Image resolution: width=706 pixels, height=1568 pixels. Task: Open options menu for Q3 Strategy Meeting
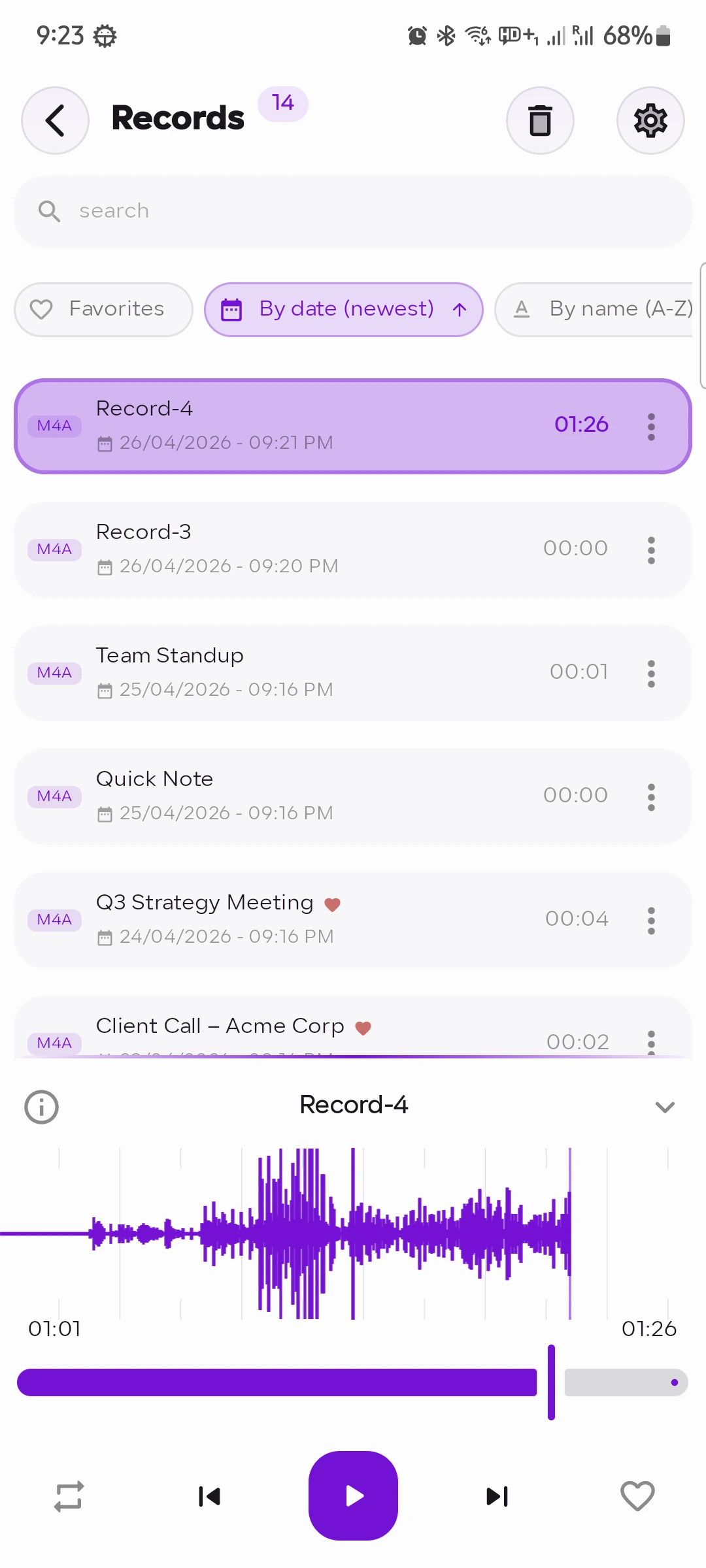(x=651, y=921)
